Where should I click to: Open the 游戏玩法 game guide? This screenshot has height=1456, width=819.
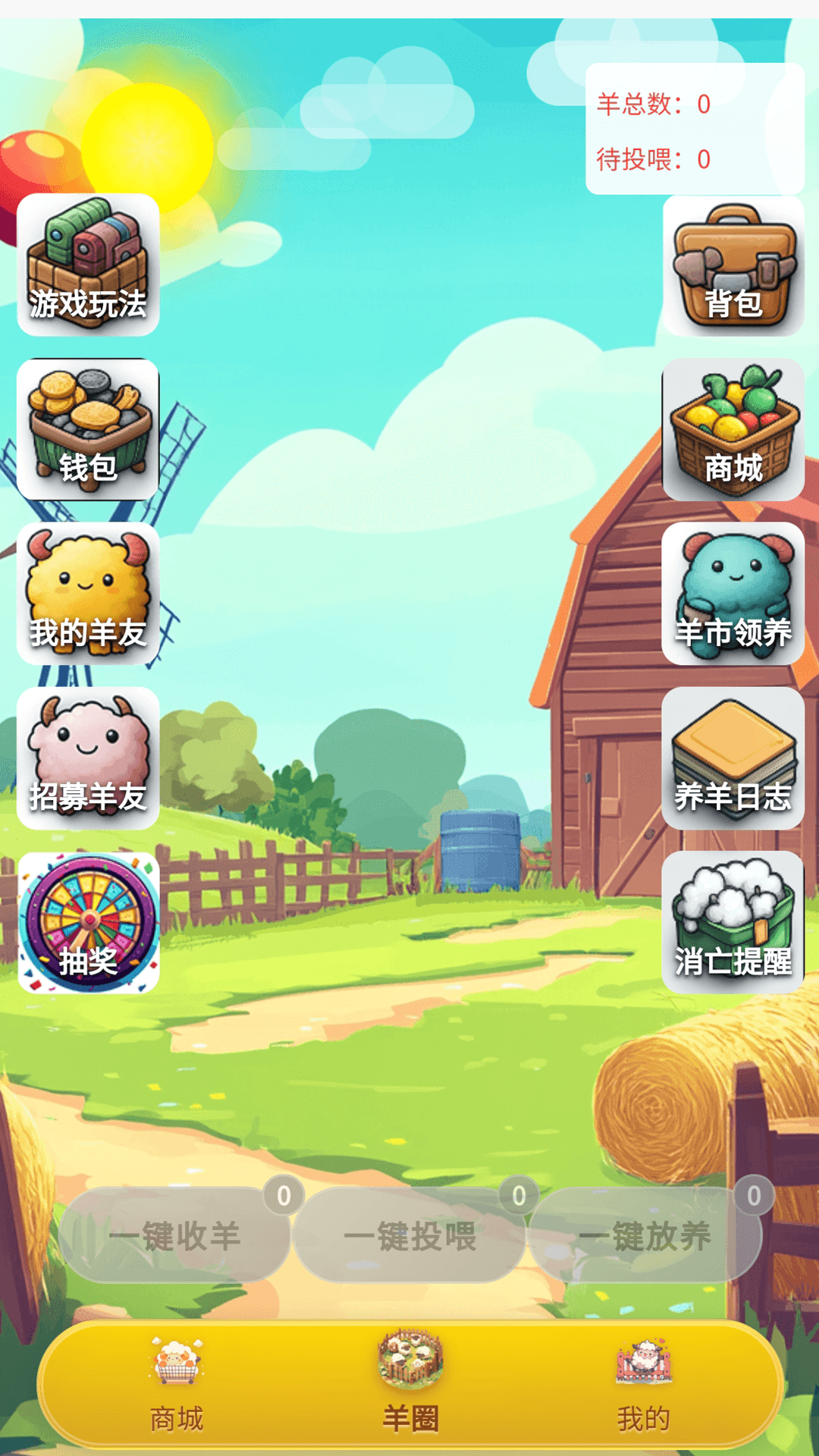88,265
